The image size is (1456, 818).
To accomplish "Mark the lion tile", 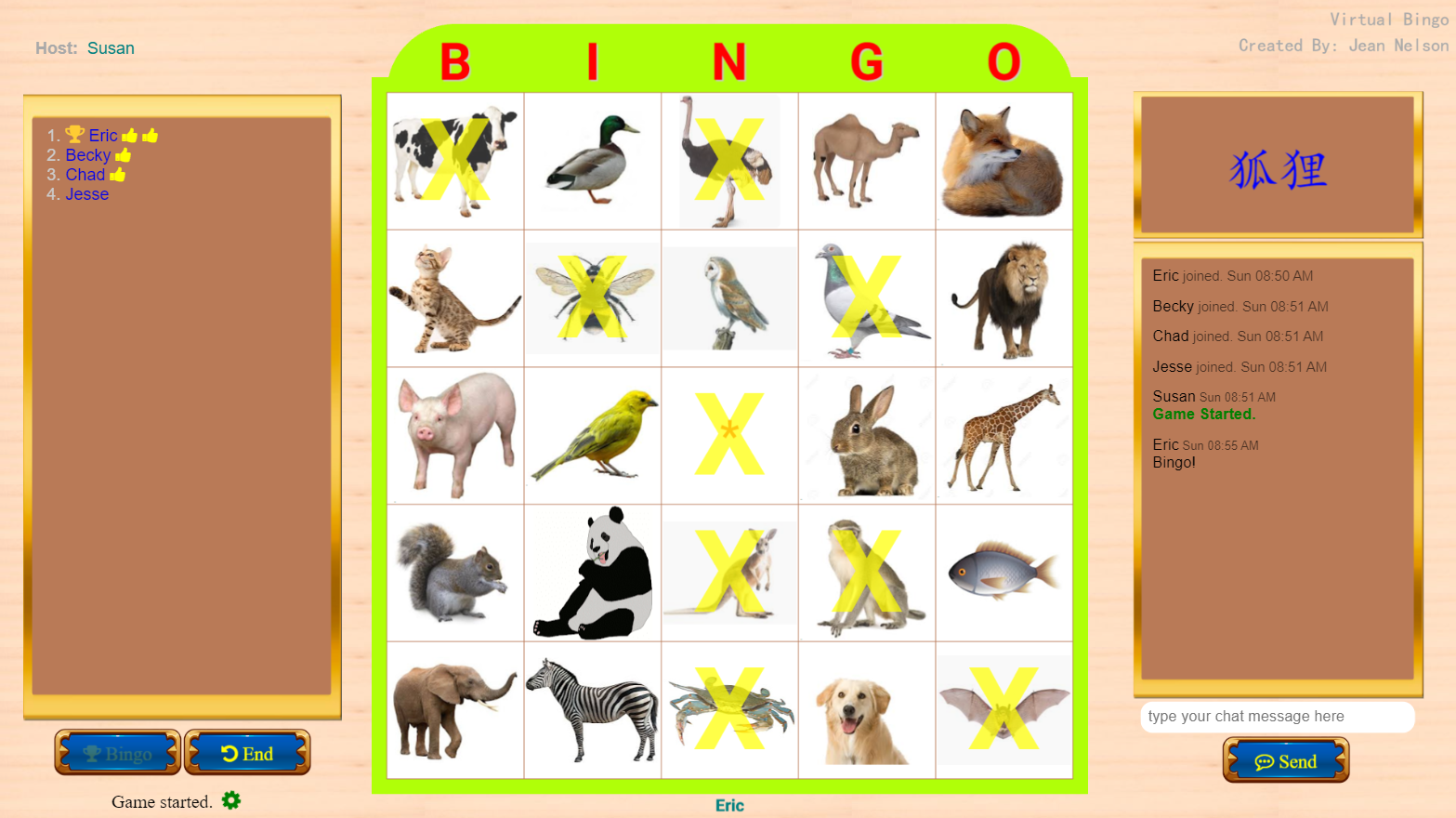I will coord(1003,298).
